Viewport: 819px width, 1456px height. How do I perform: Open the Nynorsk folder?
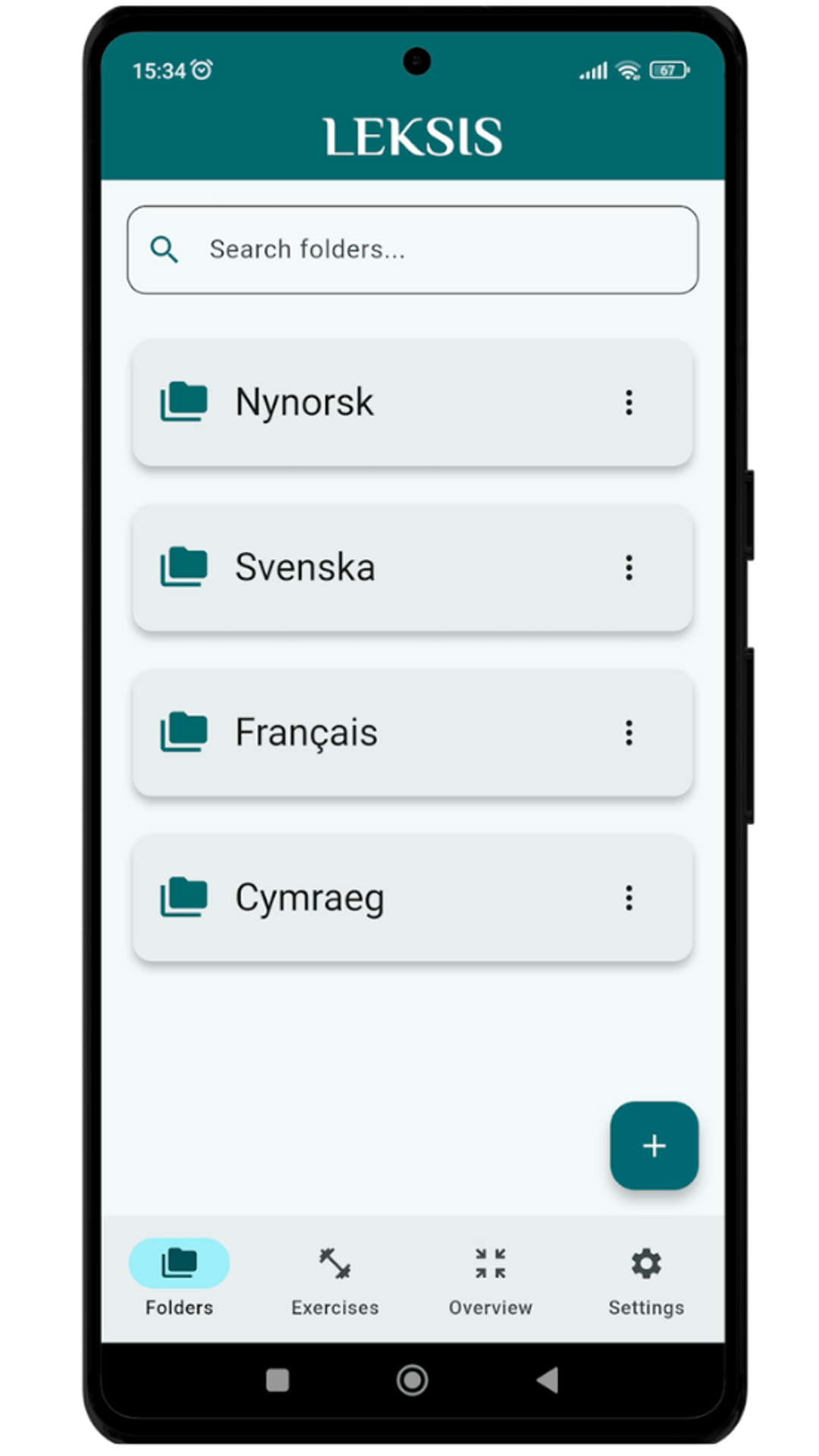pyautogui.click(x=413, y=402)
